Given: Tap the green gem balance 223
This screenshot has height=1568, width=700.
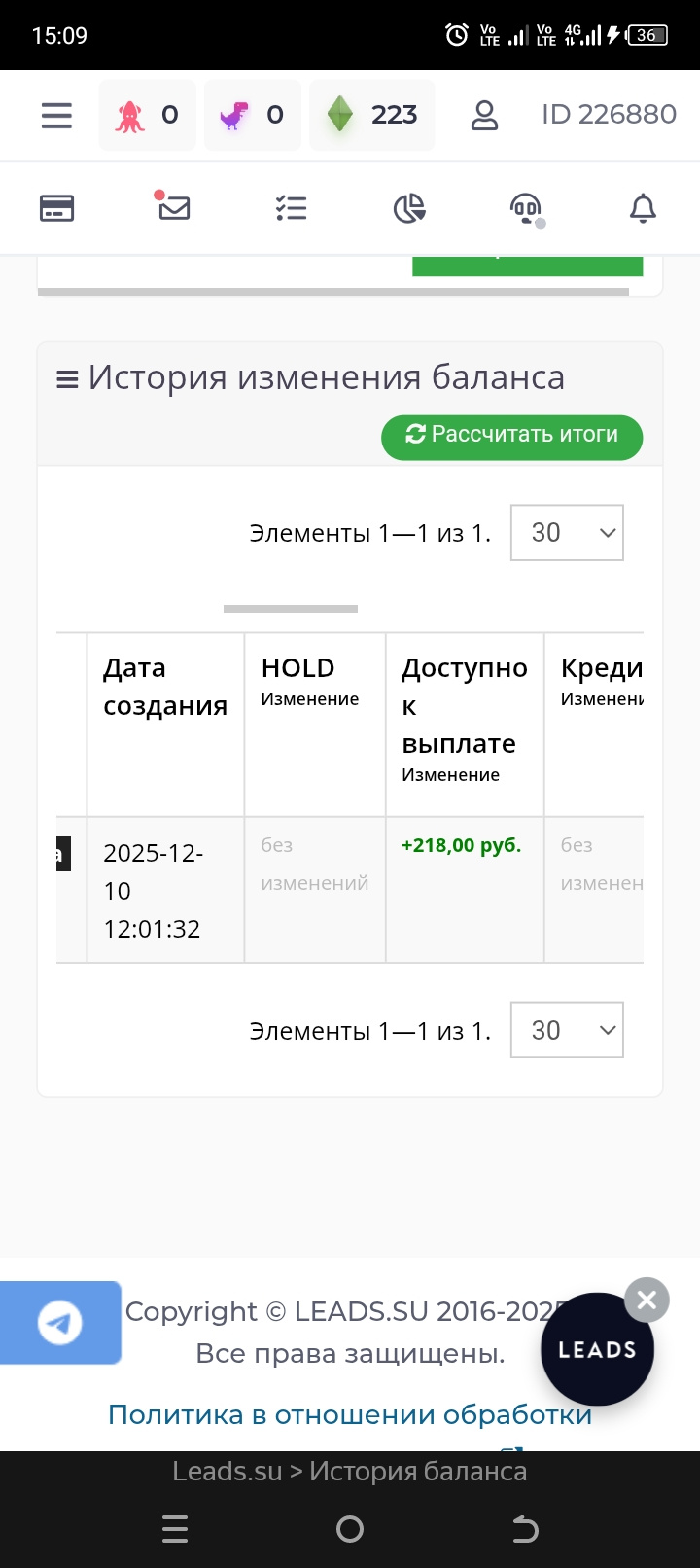Looking at the screenshot, I should click(x=372, y=116).
